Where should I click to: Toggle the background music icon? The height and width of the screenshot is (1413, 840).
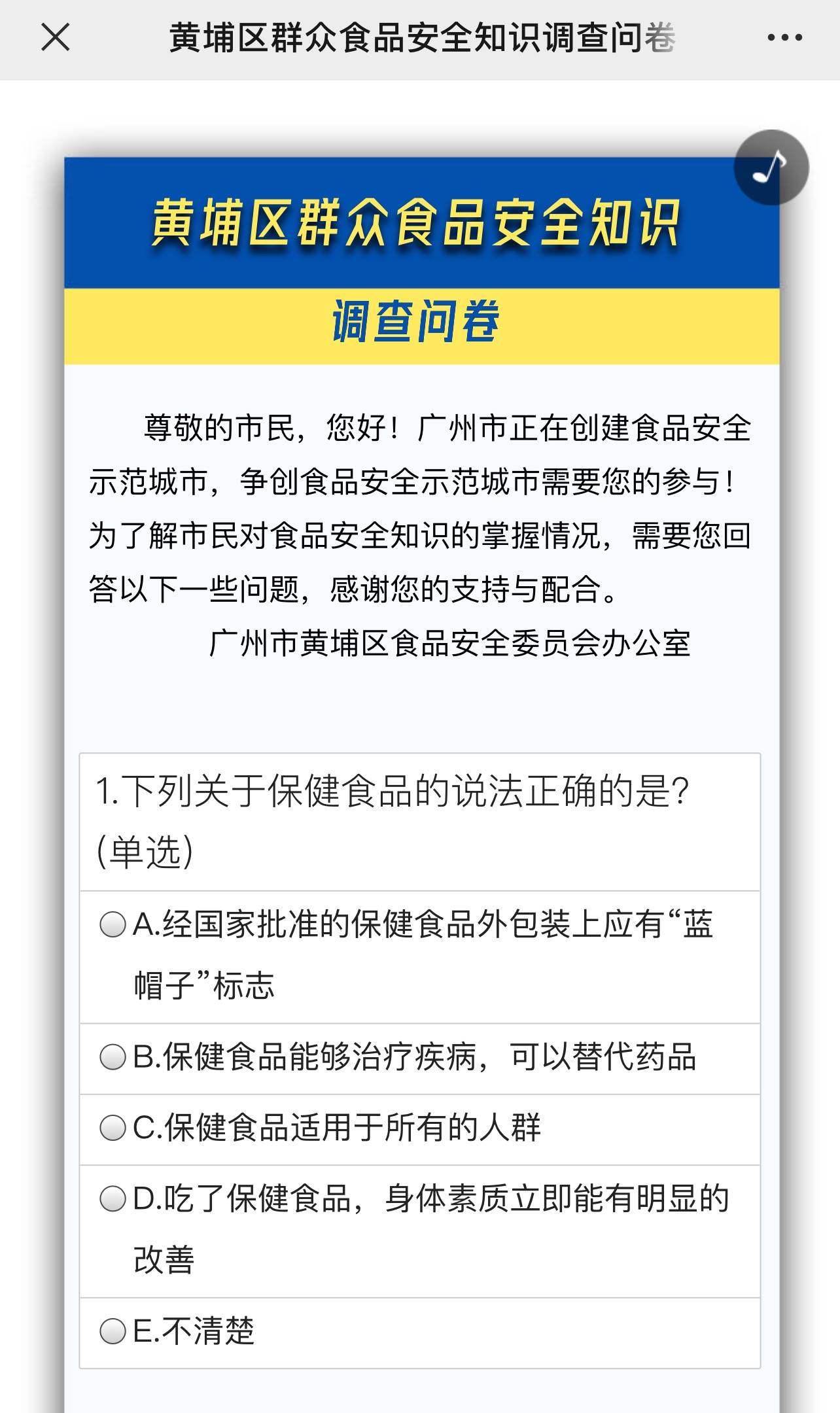pos(771,167)
